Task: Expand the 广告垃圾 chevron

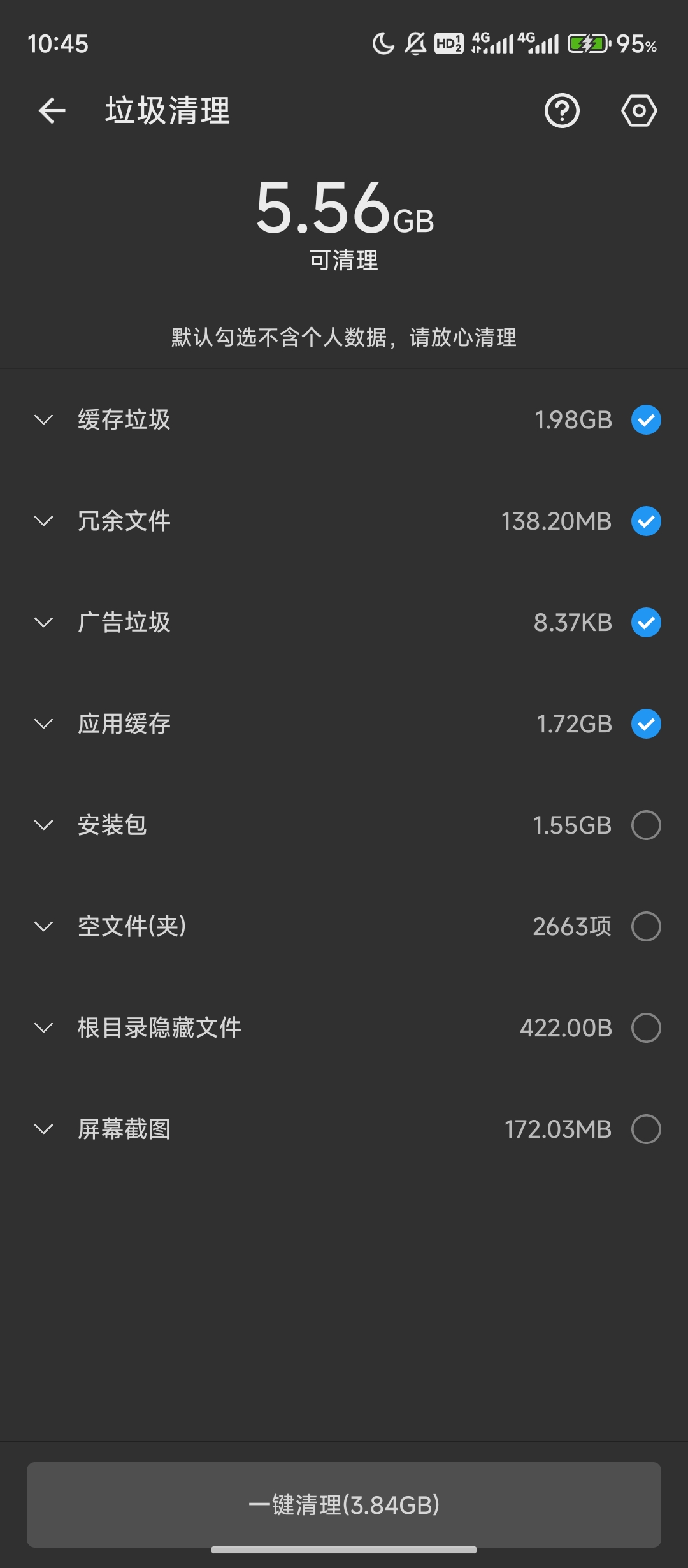Action: (43, 623)
